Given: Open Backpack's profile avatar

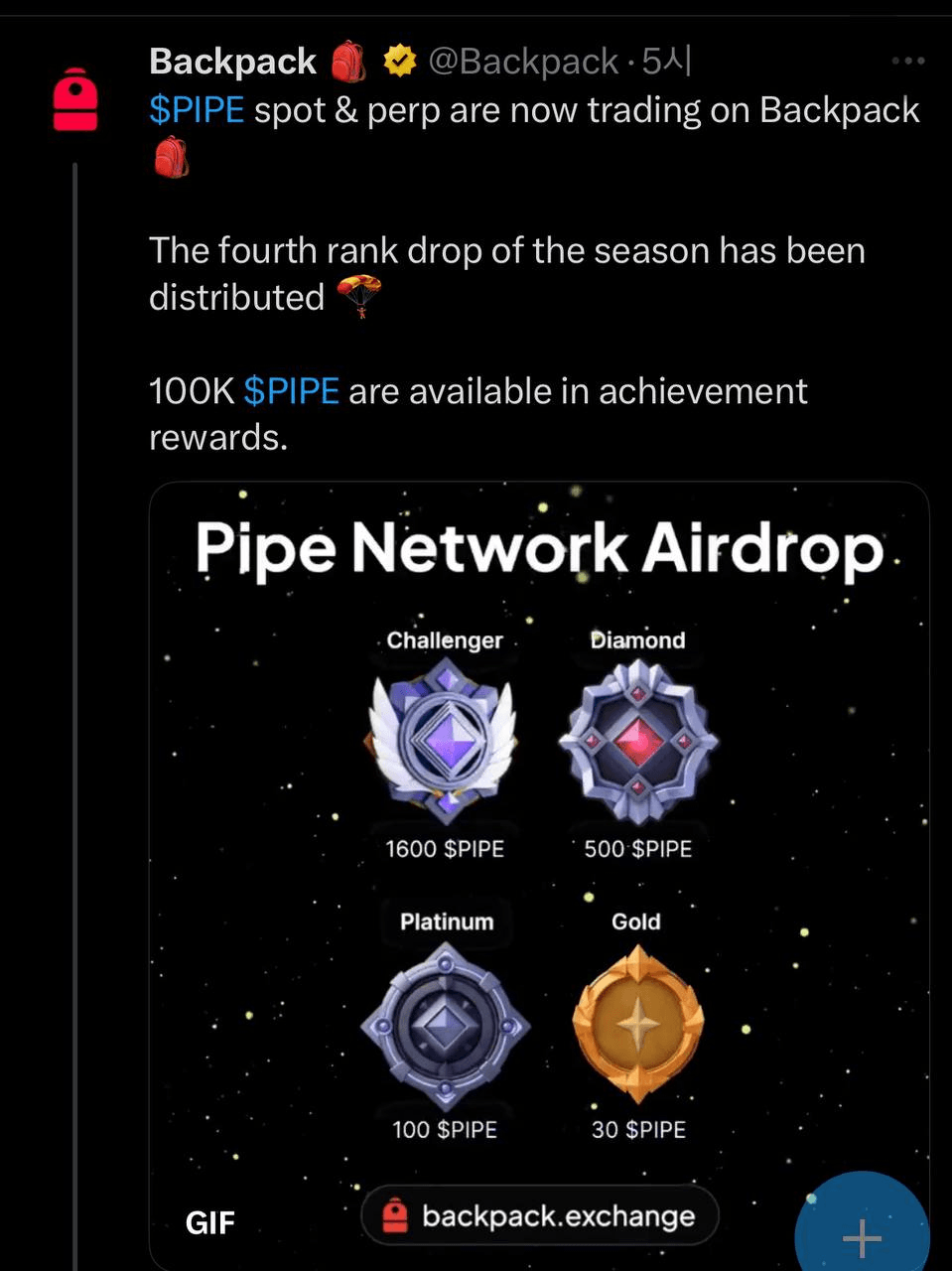Looking at the screenshot, I should pyautogui.click(x=75, y=100).
